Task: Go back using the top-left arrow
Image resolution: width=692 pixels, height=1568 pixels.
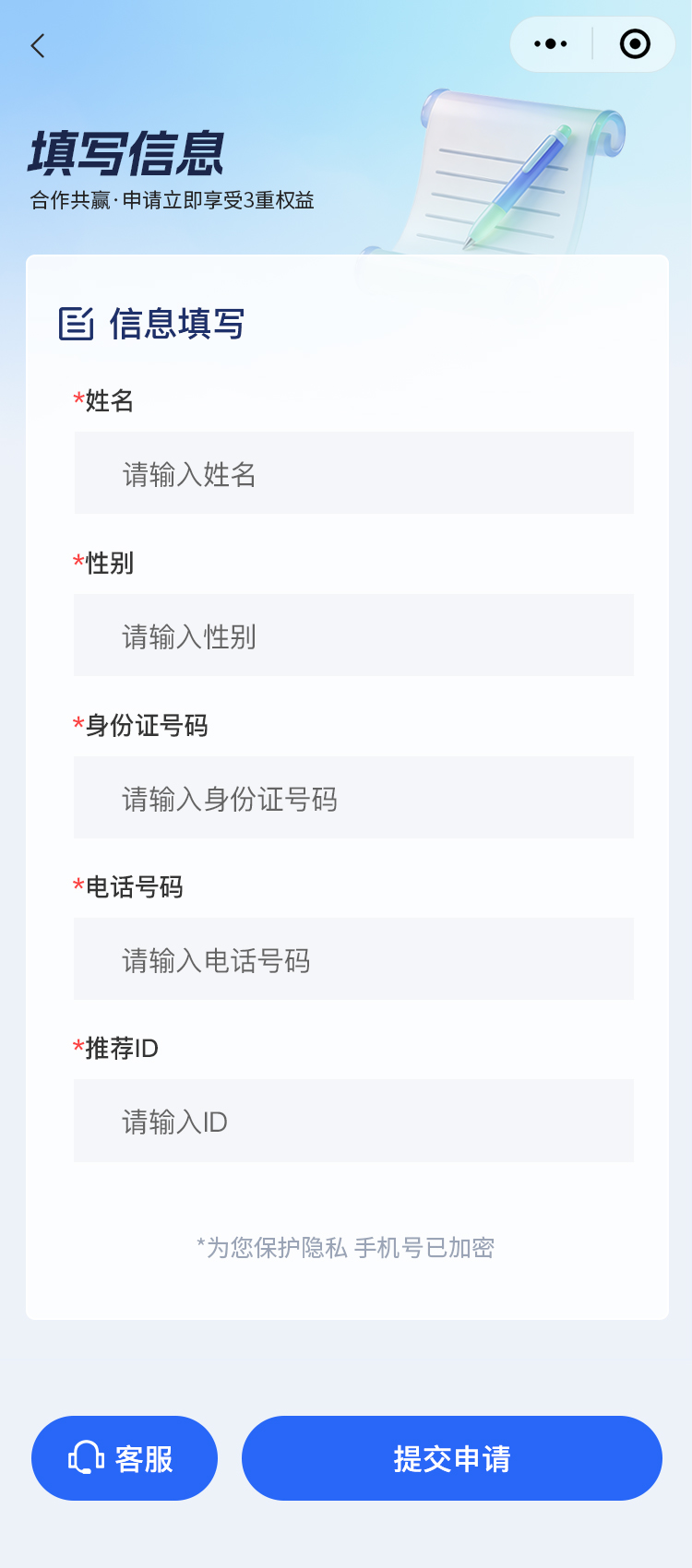Action: click(38, 46)
